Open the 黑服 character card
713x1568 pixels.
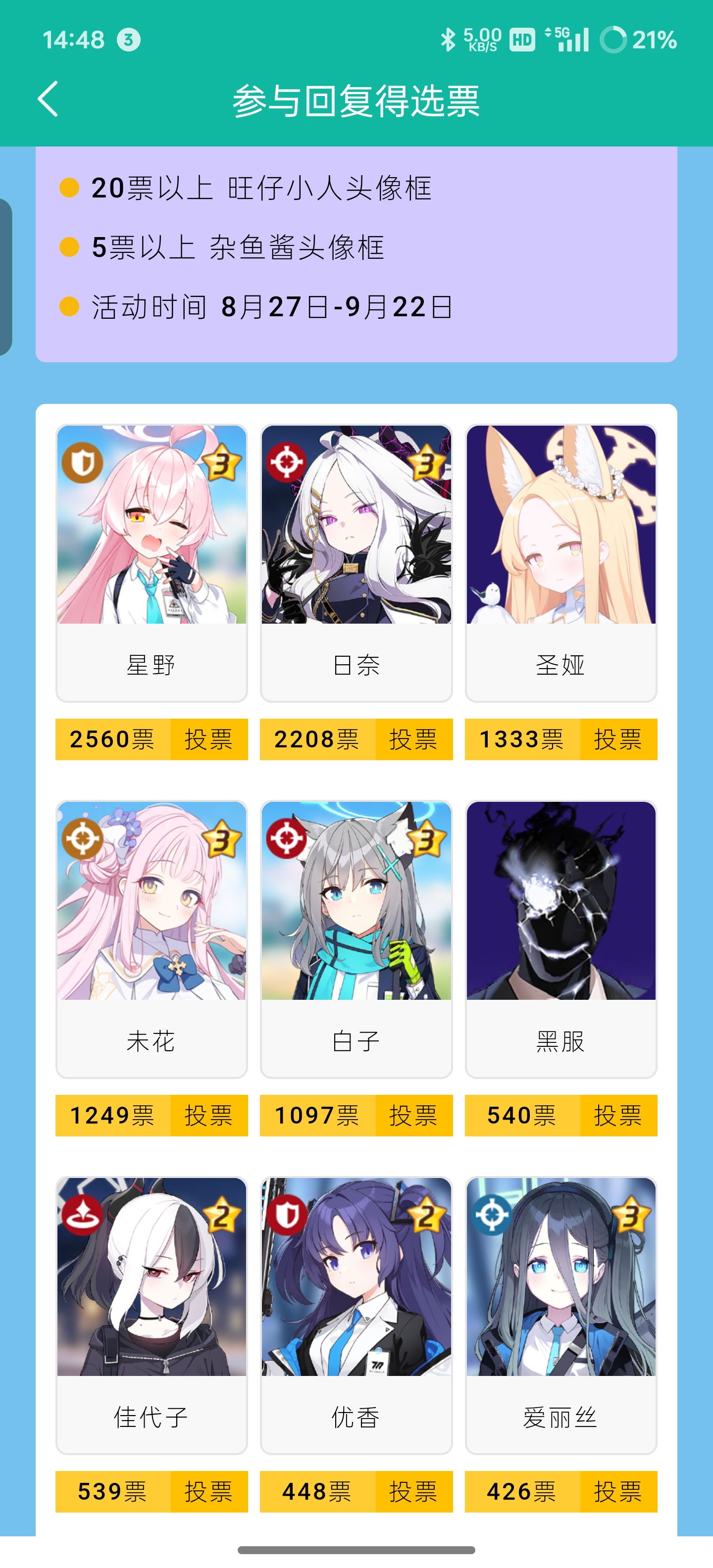[x=561, y=938]
